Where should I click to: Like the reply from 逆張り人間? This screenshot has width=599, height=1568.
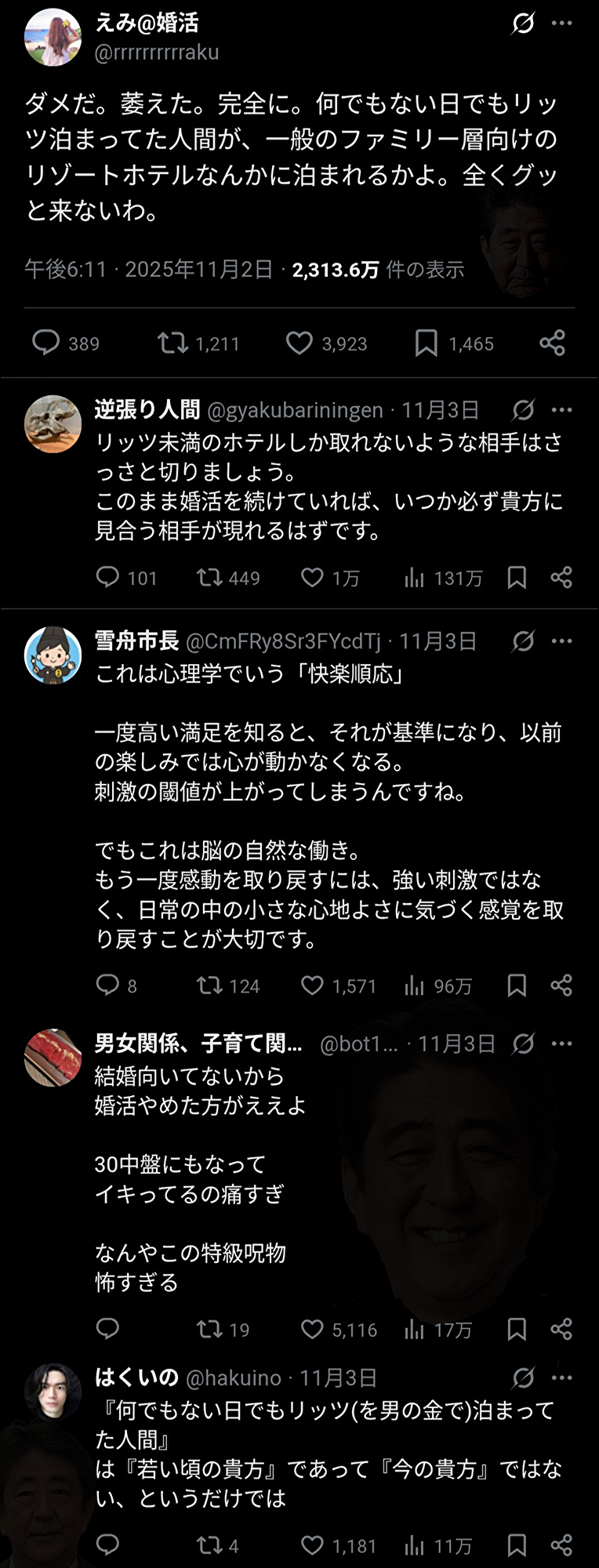(312, 578)
